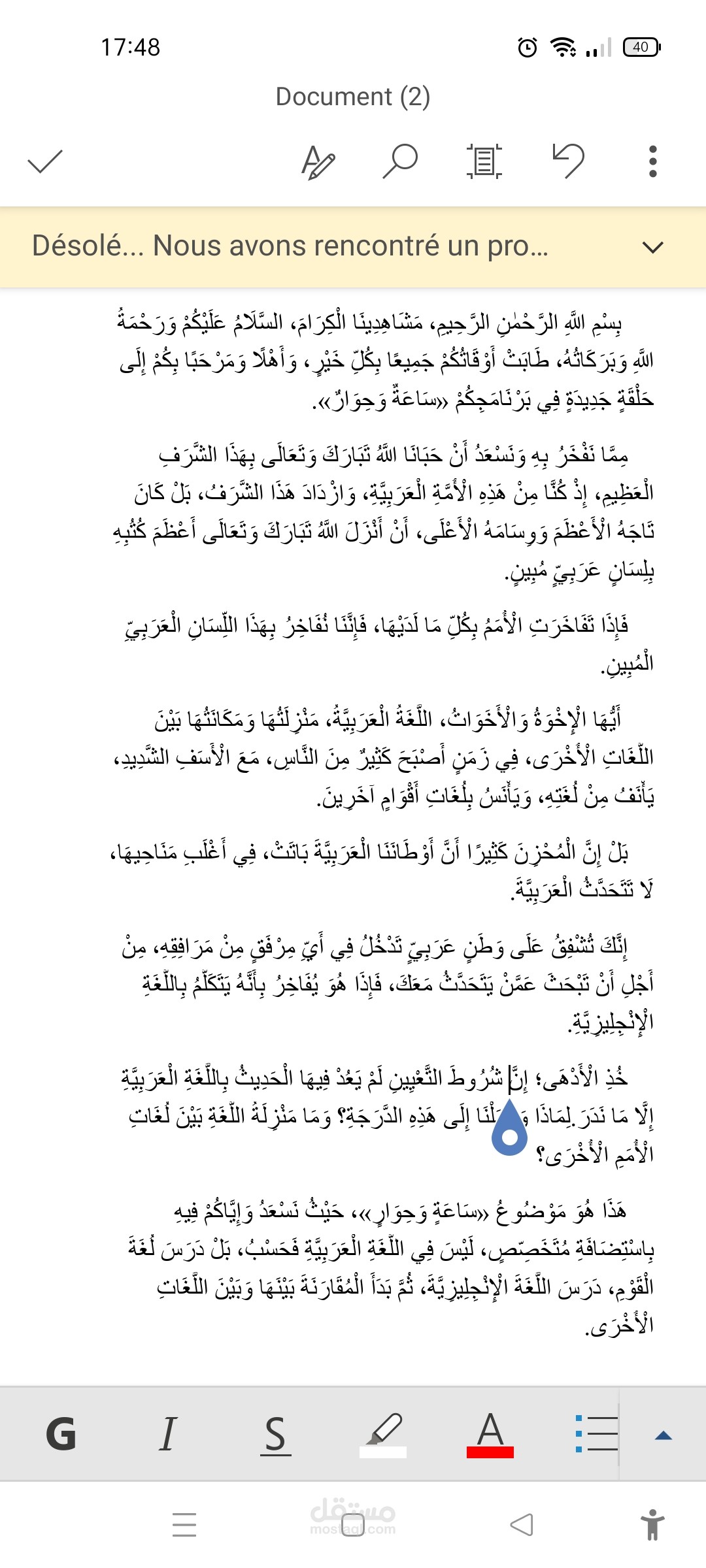Open the text editing pen tool

pyautogui.click(x=318, y=161)
